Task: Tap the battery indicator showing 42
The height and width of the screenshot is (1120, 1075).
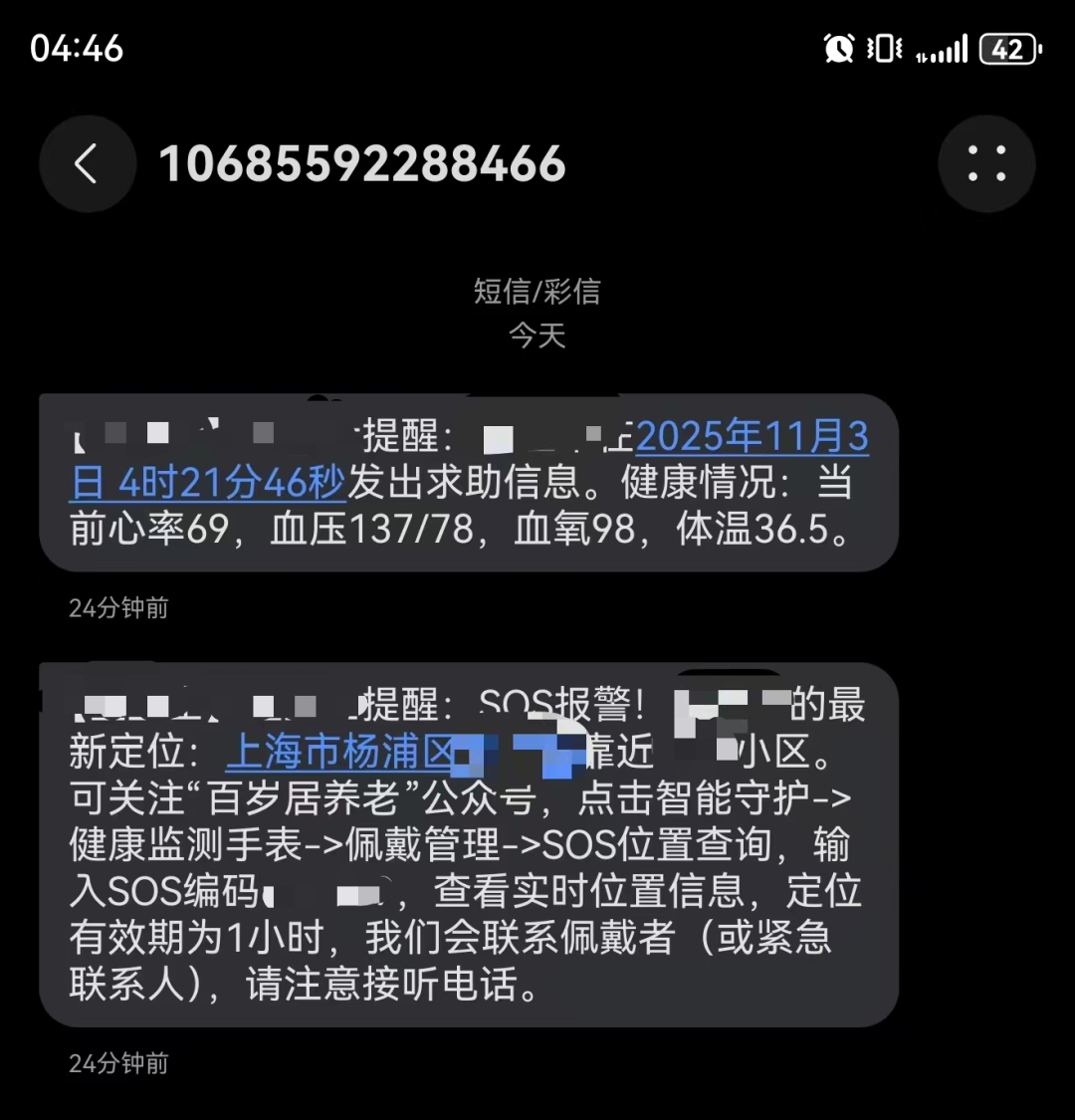Action: pos(1008,49)
